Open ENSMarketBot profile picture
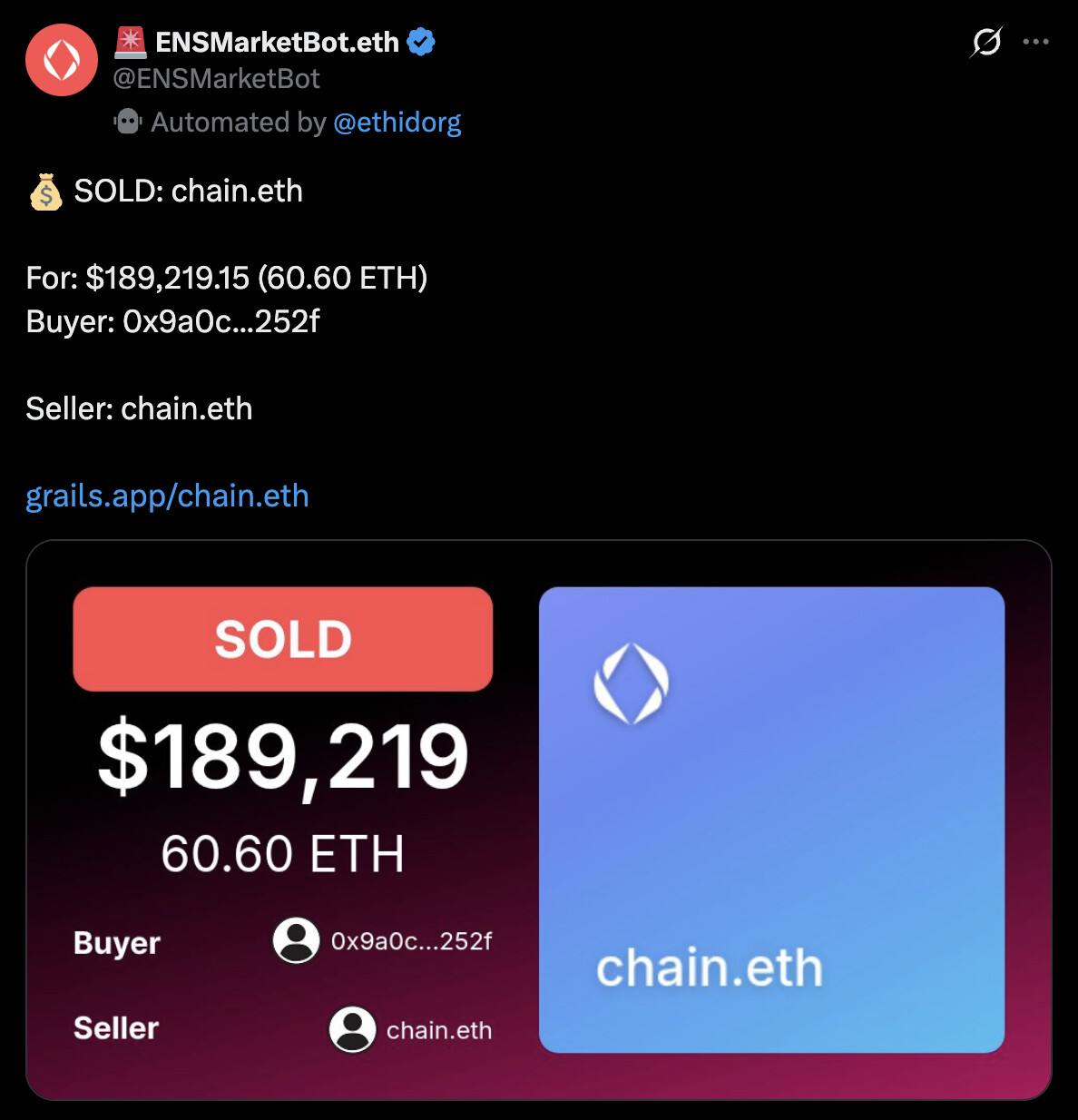This screenshot has width=1078, height=1120. tap(62, 60)
